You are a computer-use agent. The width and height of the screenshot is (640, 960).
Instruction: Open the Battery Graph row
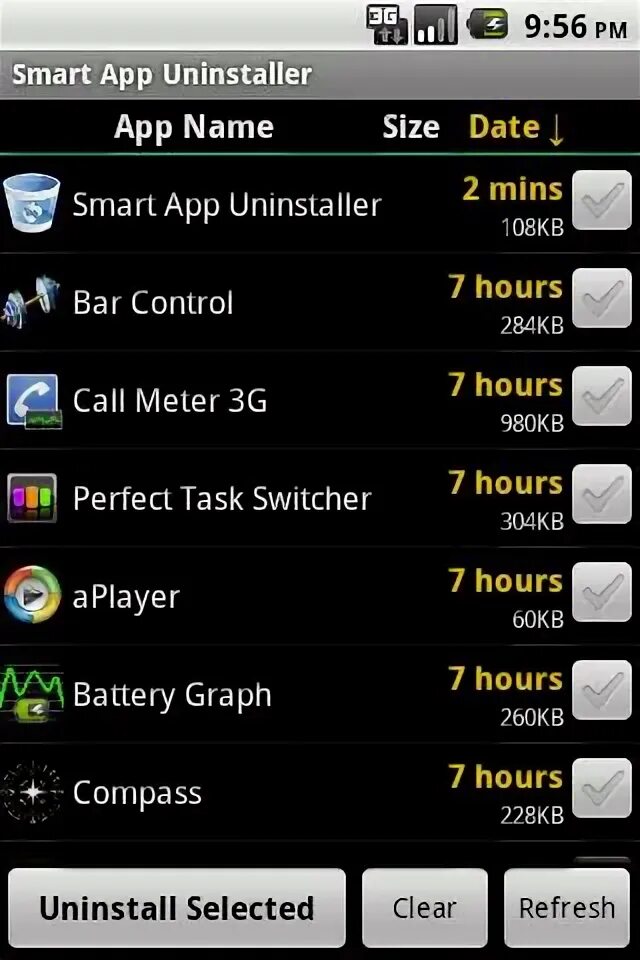[172, 695]
